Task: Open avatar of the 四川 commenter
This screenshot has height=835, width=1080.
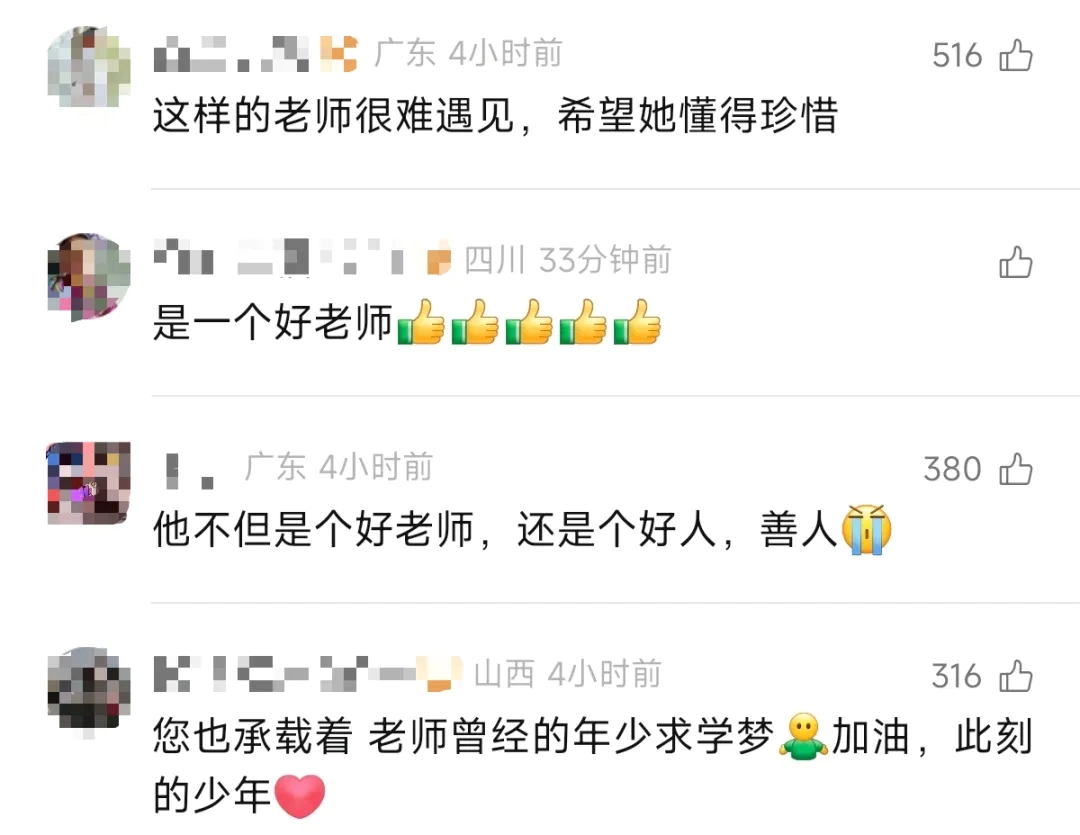Action: click(x=89, y=276)
